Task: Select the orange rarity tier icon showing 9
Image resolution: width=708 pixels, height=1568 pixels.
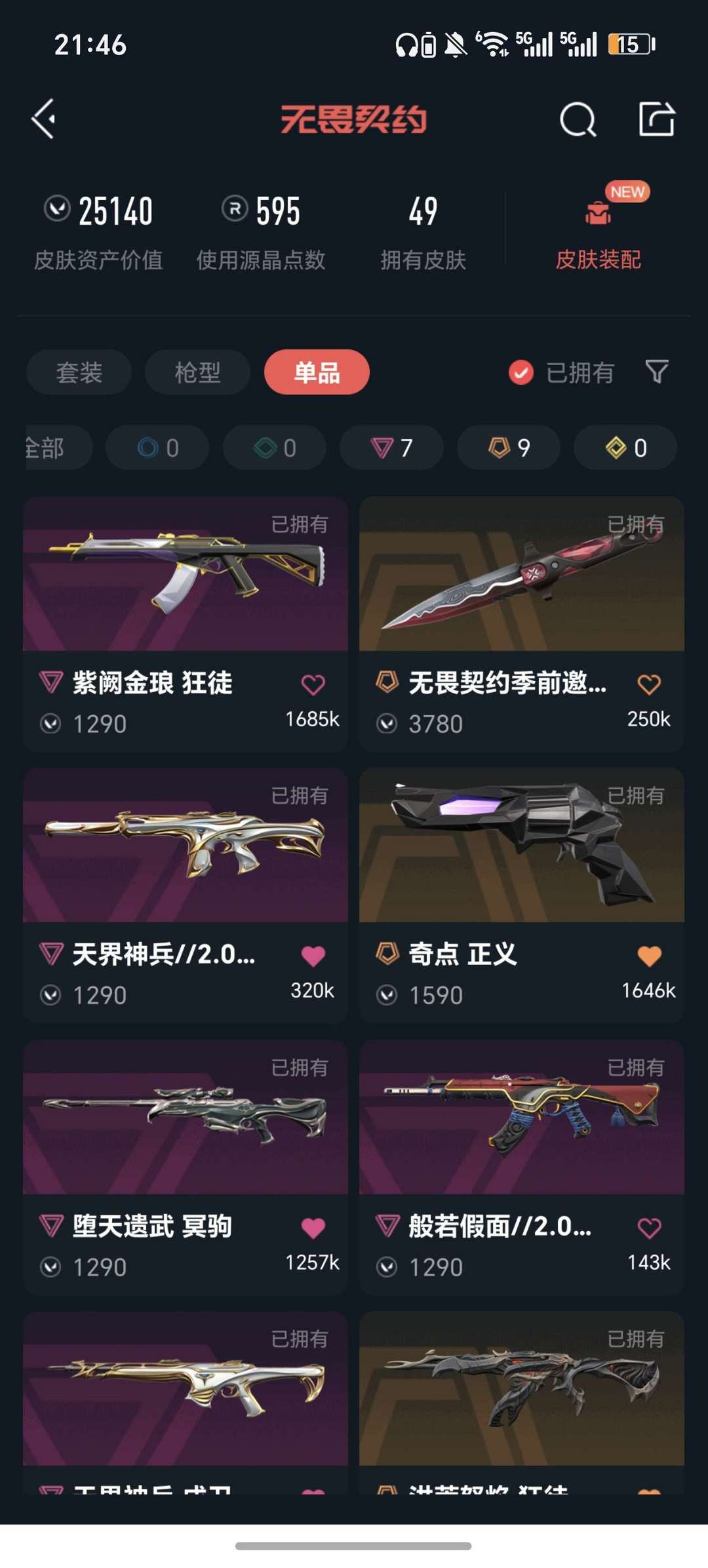Action: [508, 447]
